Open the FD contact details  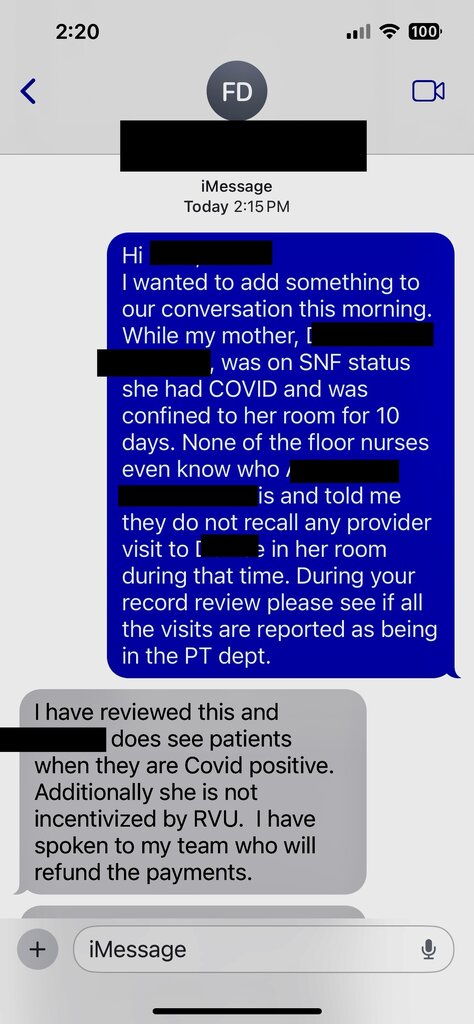click(236, 91)
